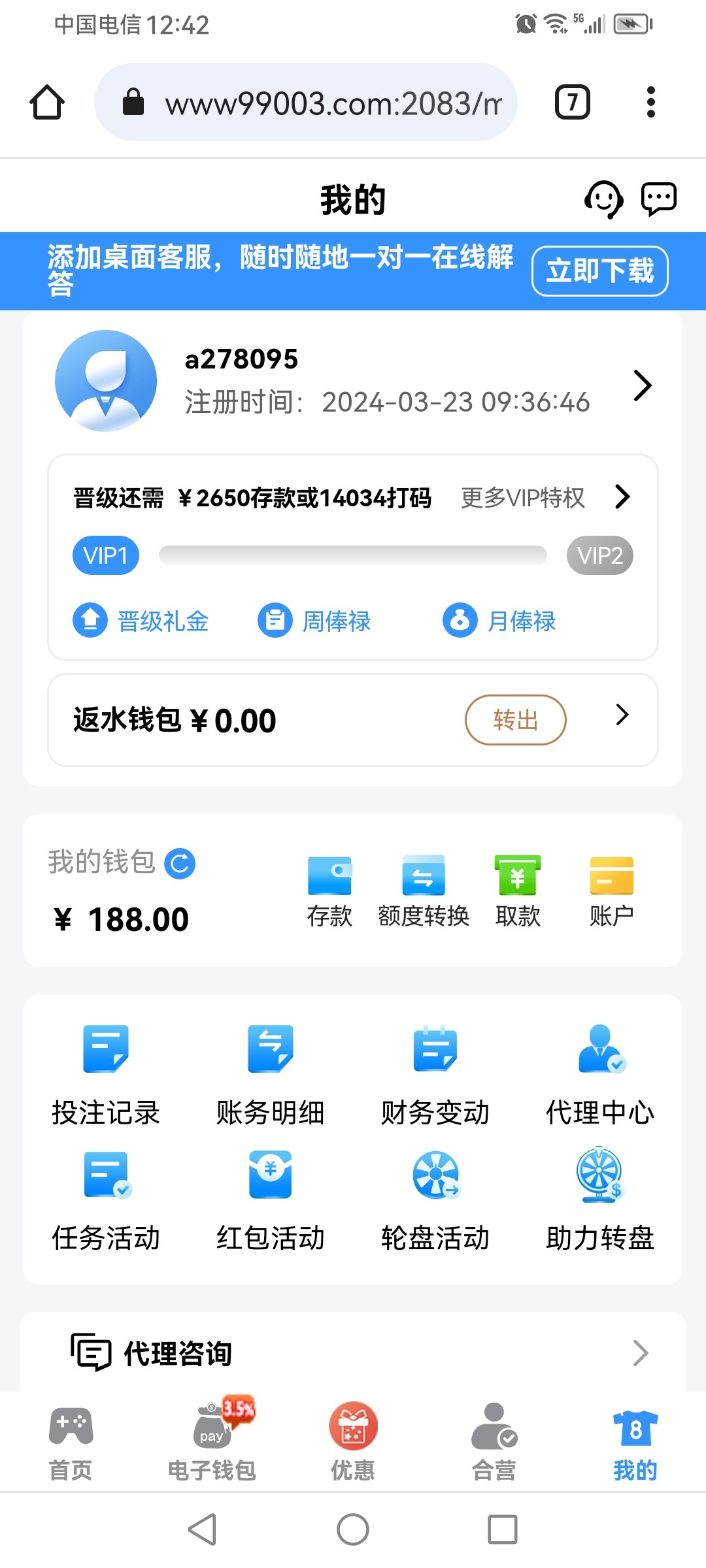The height and width of the screenshot is (1568, 706).
Task: Open 晋级礼金 promotion bonus
Action: [141, 620]
